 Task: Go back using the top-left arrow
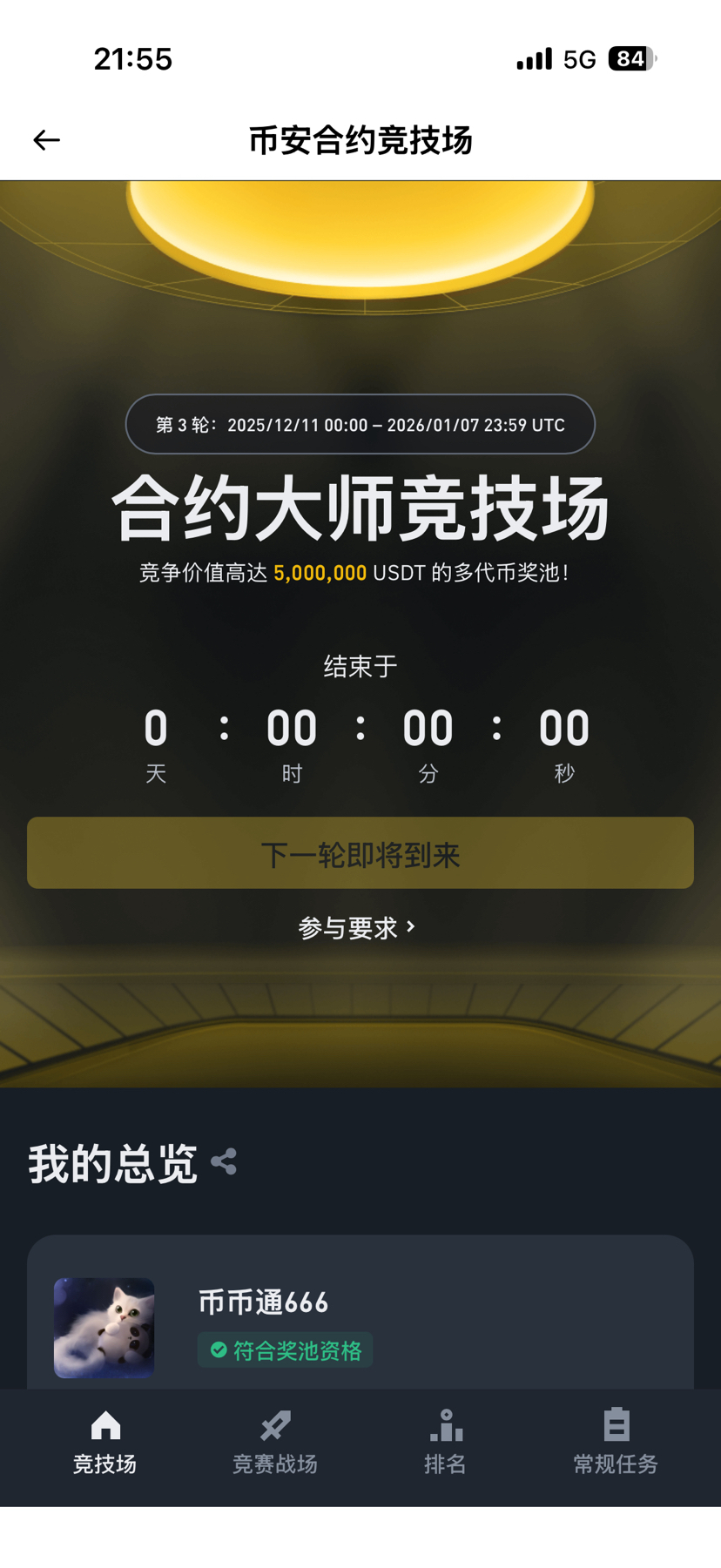[47, 140]
